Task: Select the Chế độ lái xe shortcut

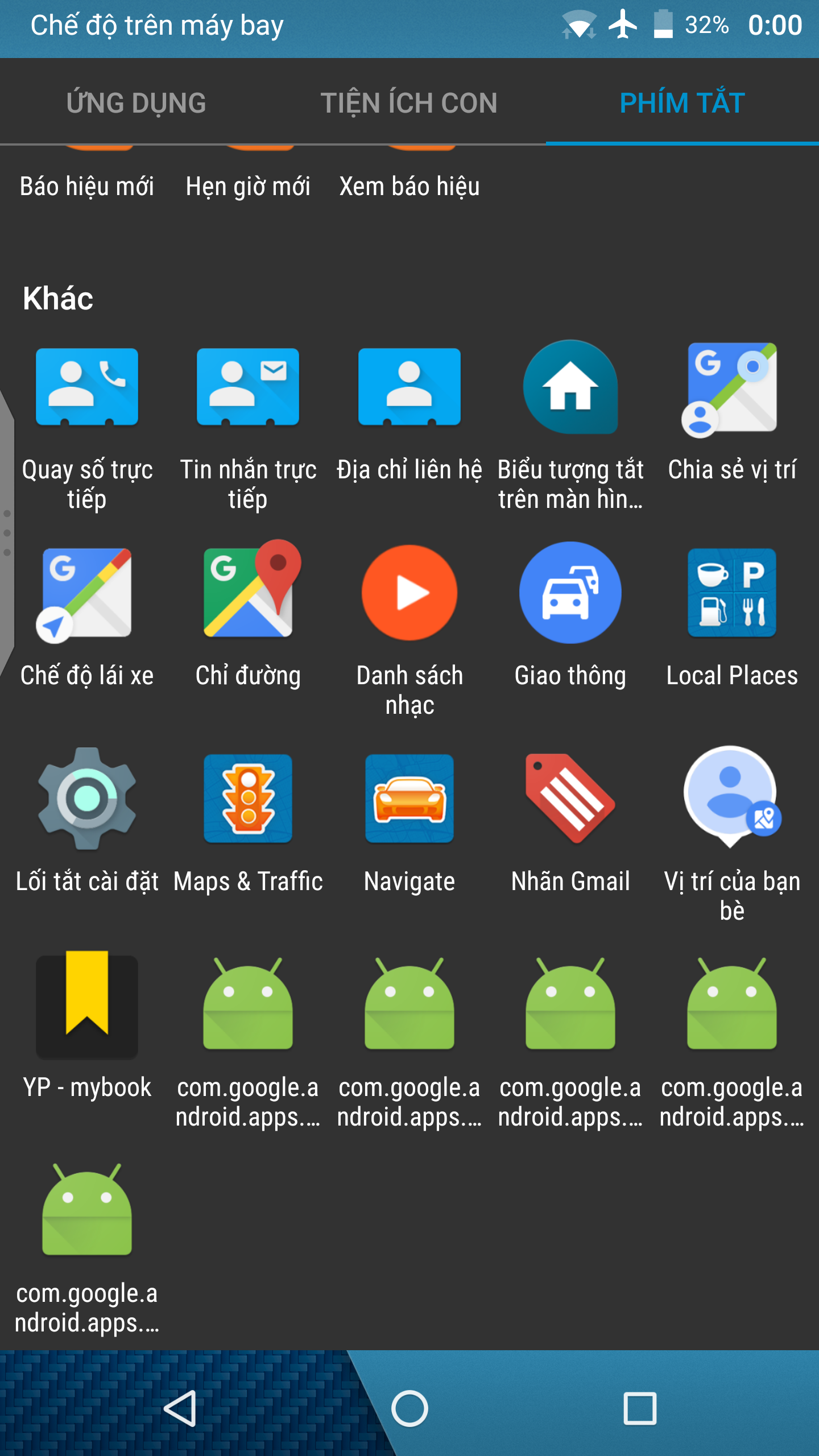Action: (87, 617)
